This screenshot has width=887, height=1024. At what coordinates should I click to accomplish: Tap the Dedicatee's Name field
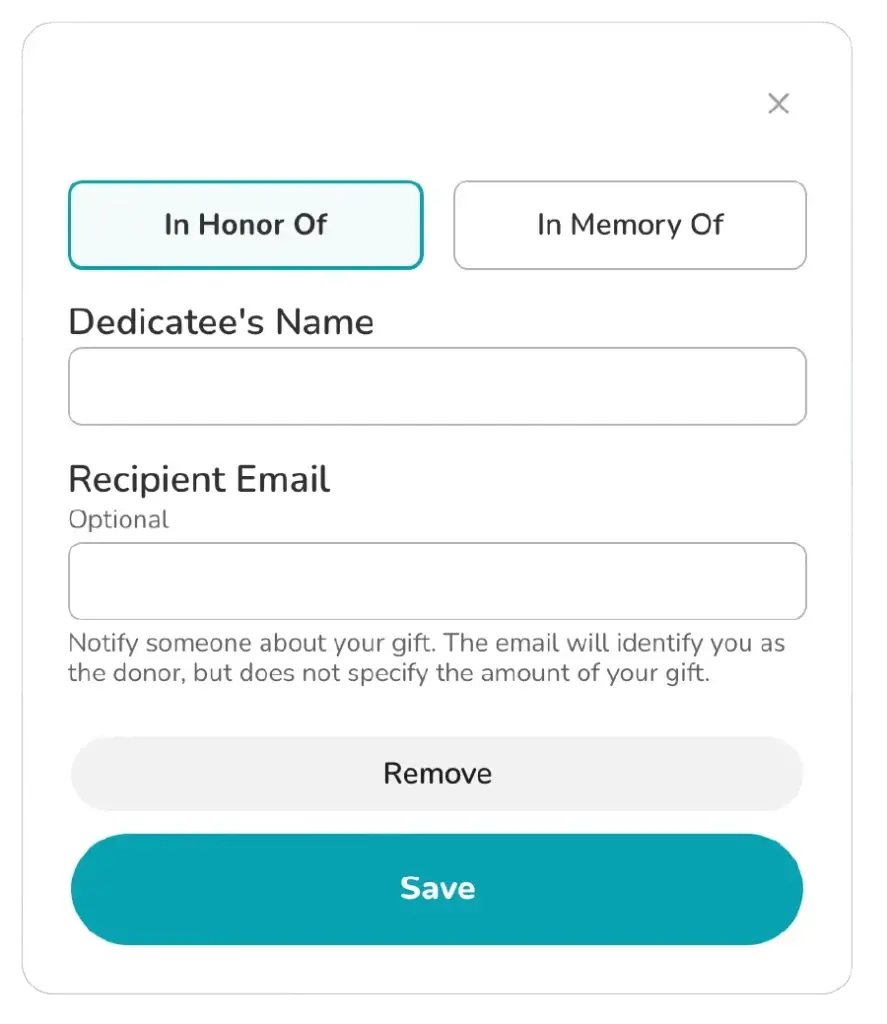(437, 386)
